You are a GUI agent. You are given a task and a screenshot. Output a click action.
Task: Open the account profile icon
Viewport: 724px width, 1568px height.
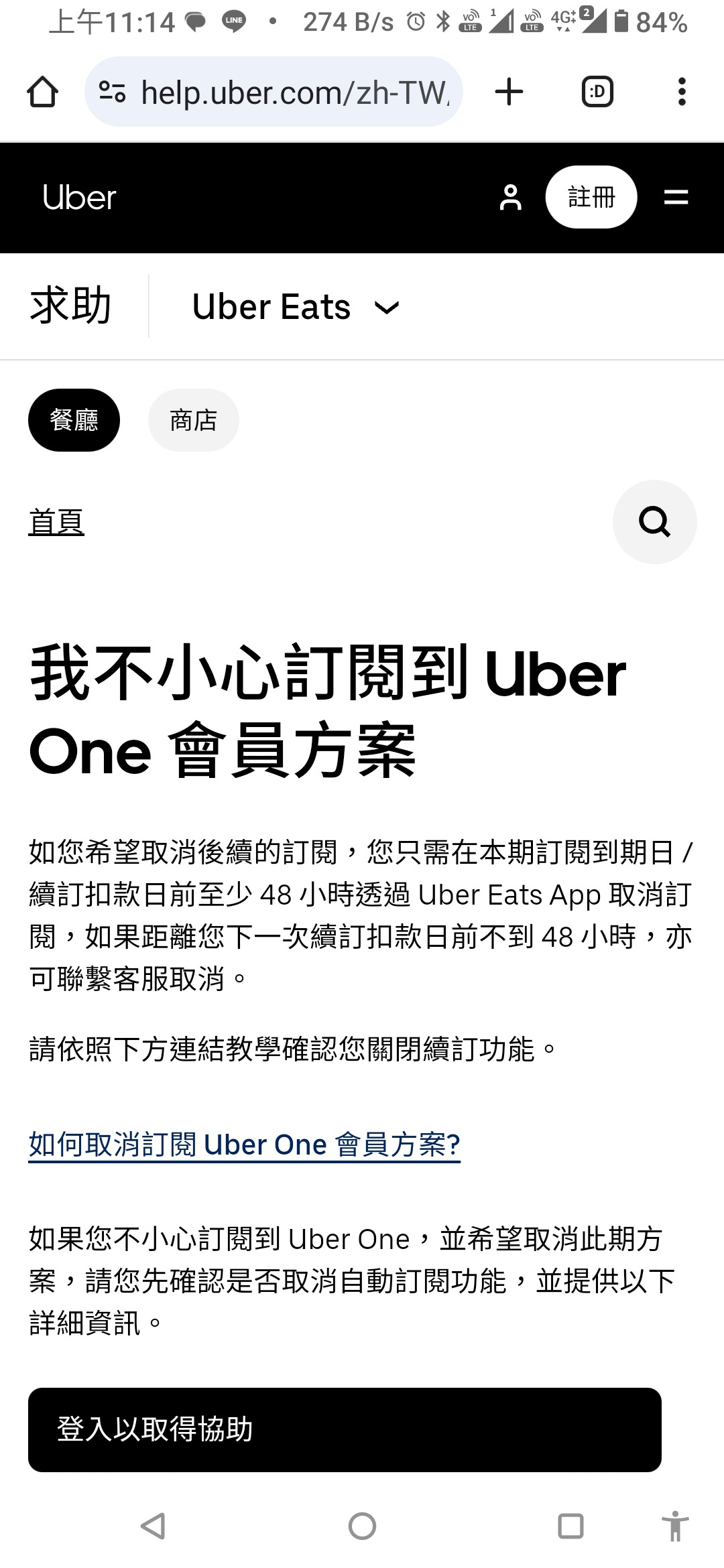510,198
